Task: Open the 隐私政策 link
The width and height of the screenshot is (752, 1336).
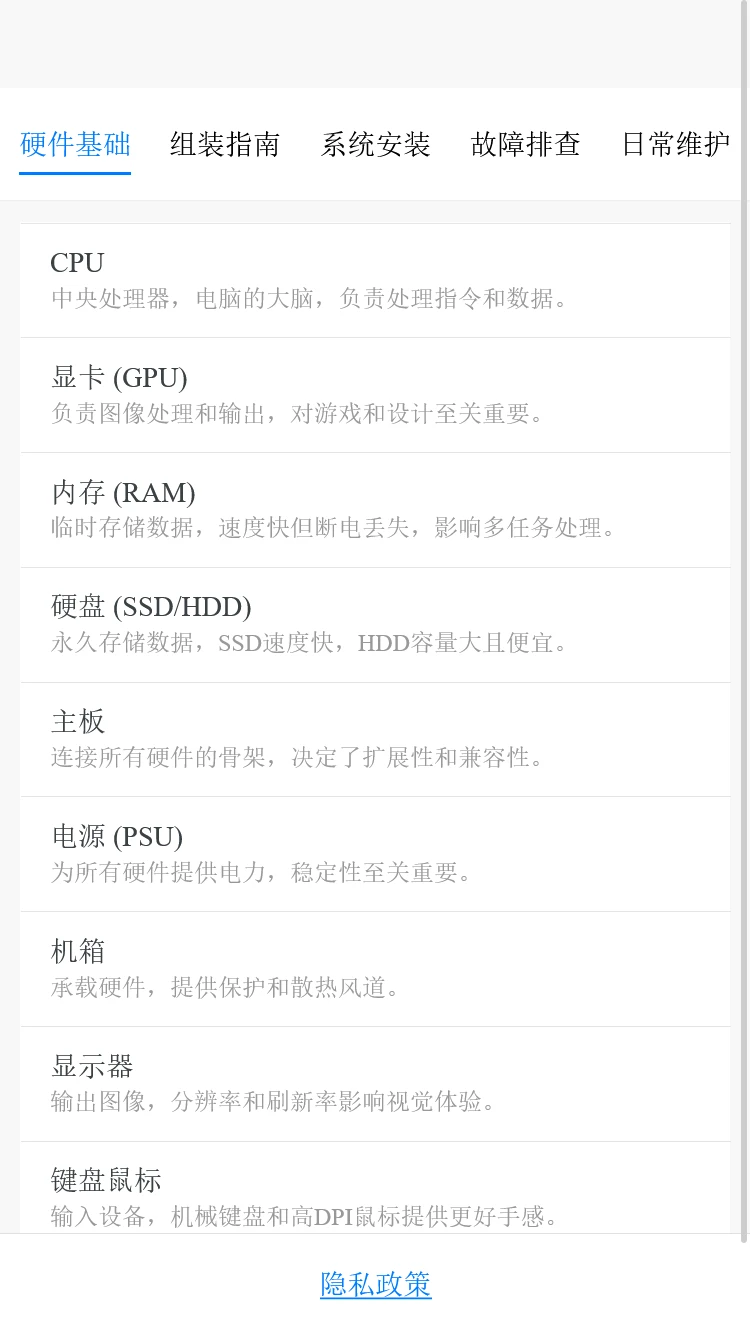Action: pos(375,1285)
